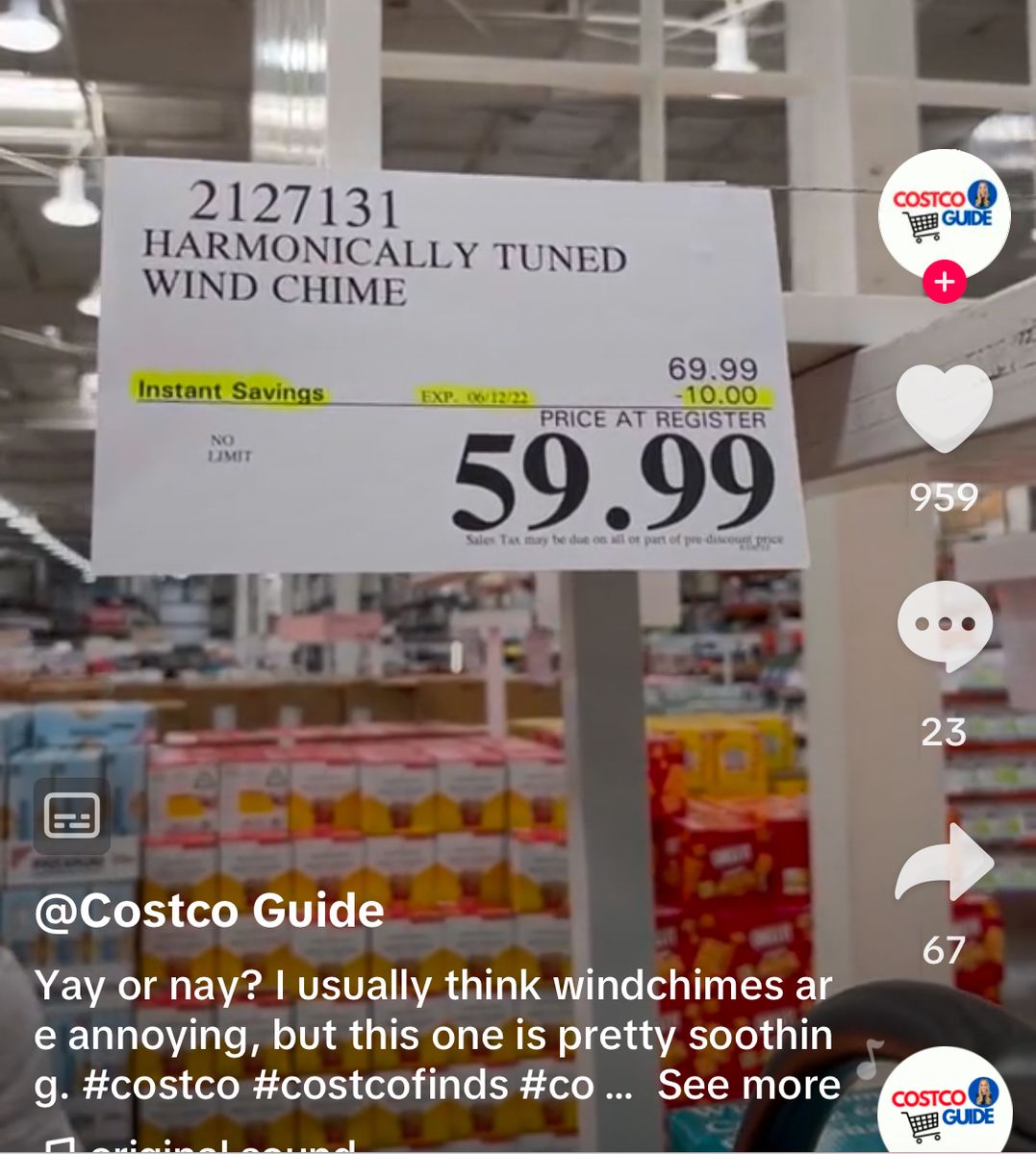This screenshot has width=1036, height=1154.
Task: Tap the #costcofinds hashtag
Action: click(380, 1085)
